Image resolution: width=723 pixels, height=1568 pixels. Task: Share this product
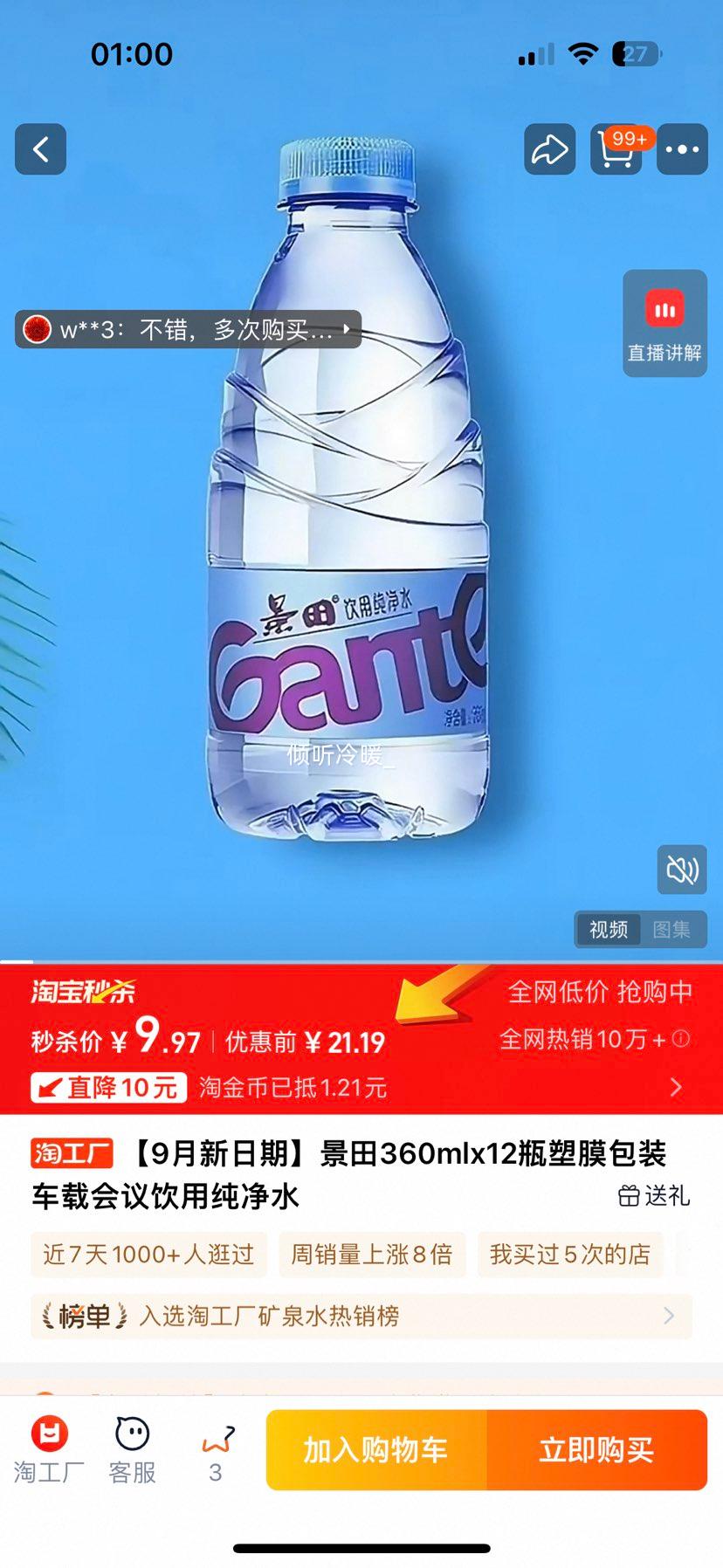click(549, 149)
